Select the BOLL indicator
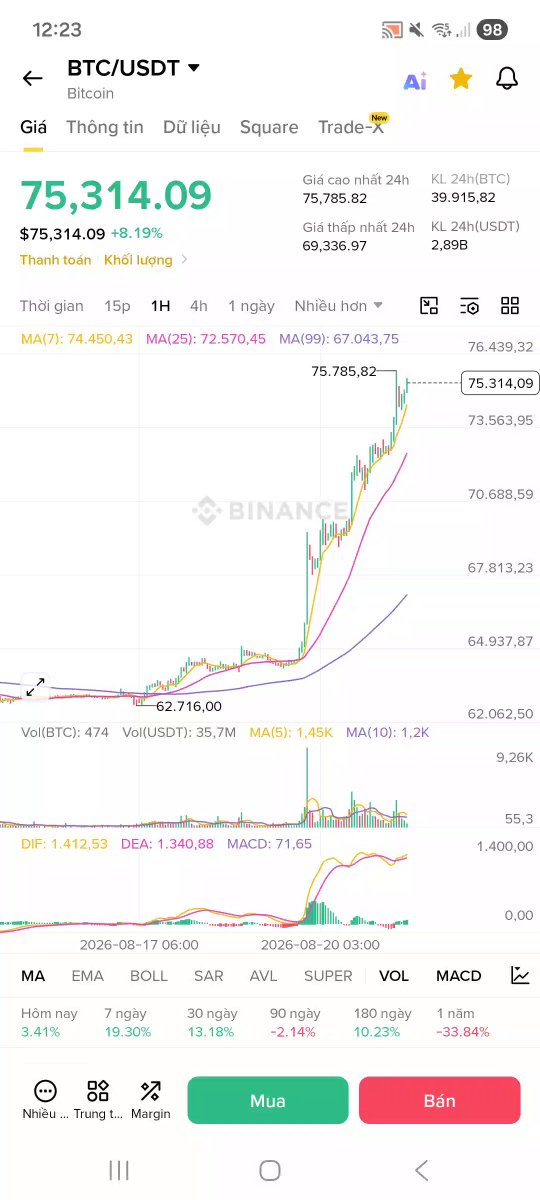The height and width of the screenshot is (1200, 540). coord(149,976)
